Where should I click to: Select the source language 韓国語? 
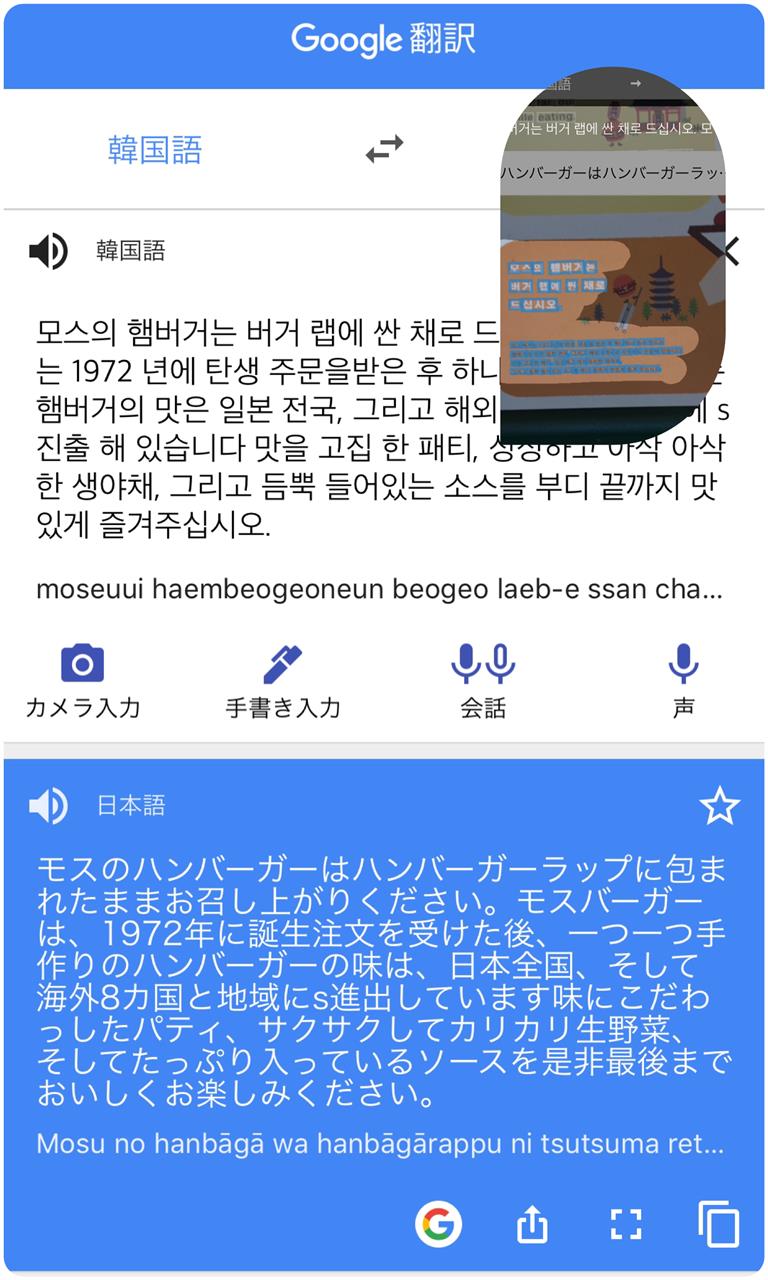tap(155, 150)
